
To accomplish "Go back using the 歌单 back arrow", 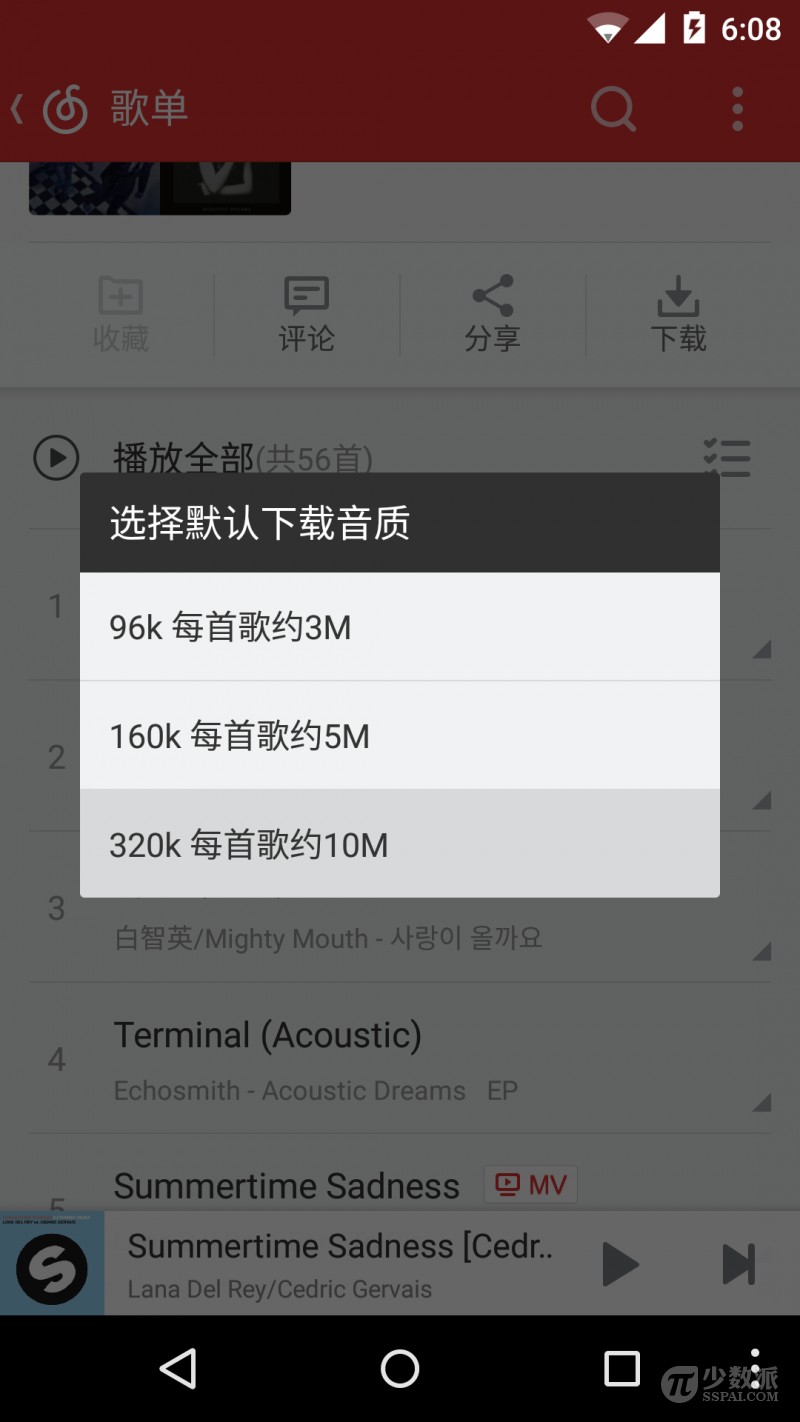I will pos(17,108).
